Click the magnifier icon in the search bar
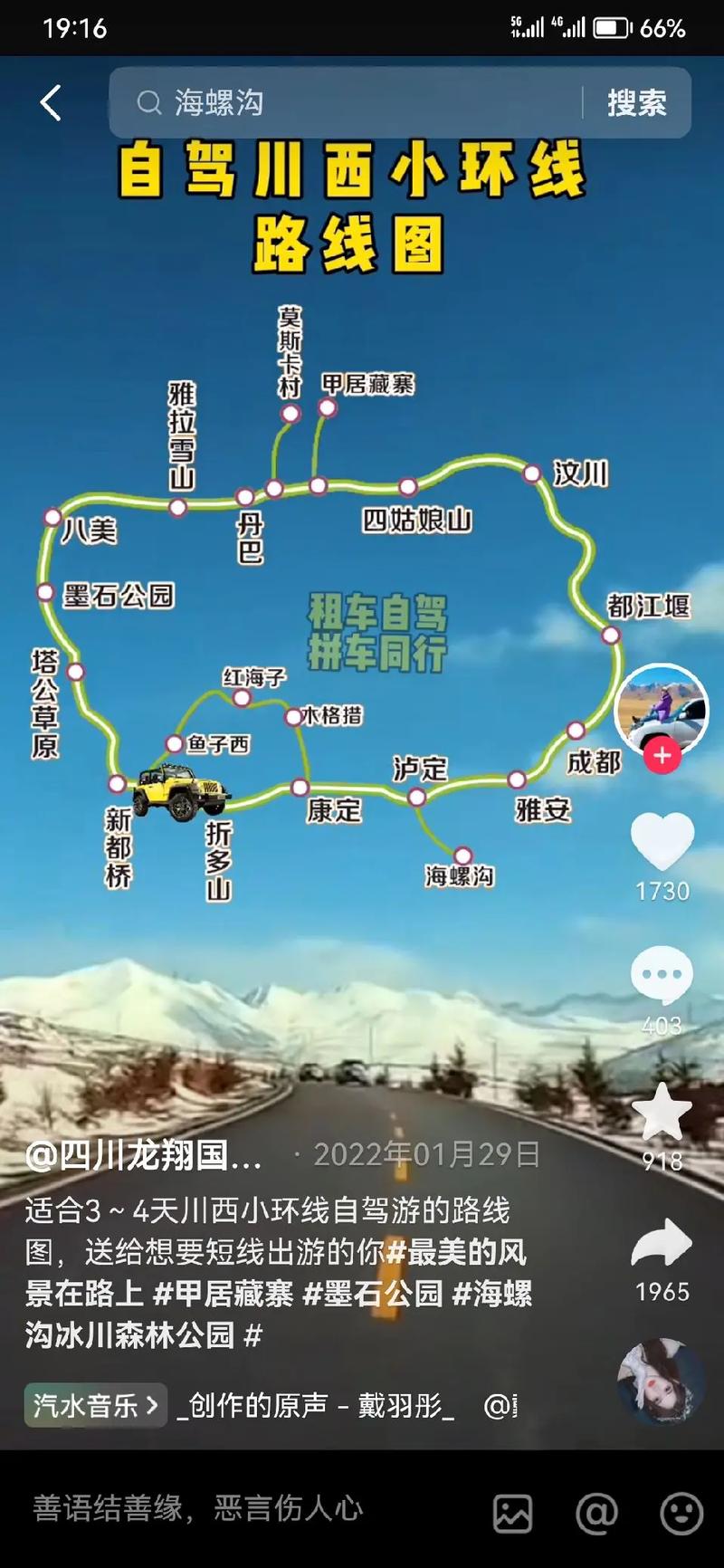The image size is (724, 1568). click(x=148, y=102)
